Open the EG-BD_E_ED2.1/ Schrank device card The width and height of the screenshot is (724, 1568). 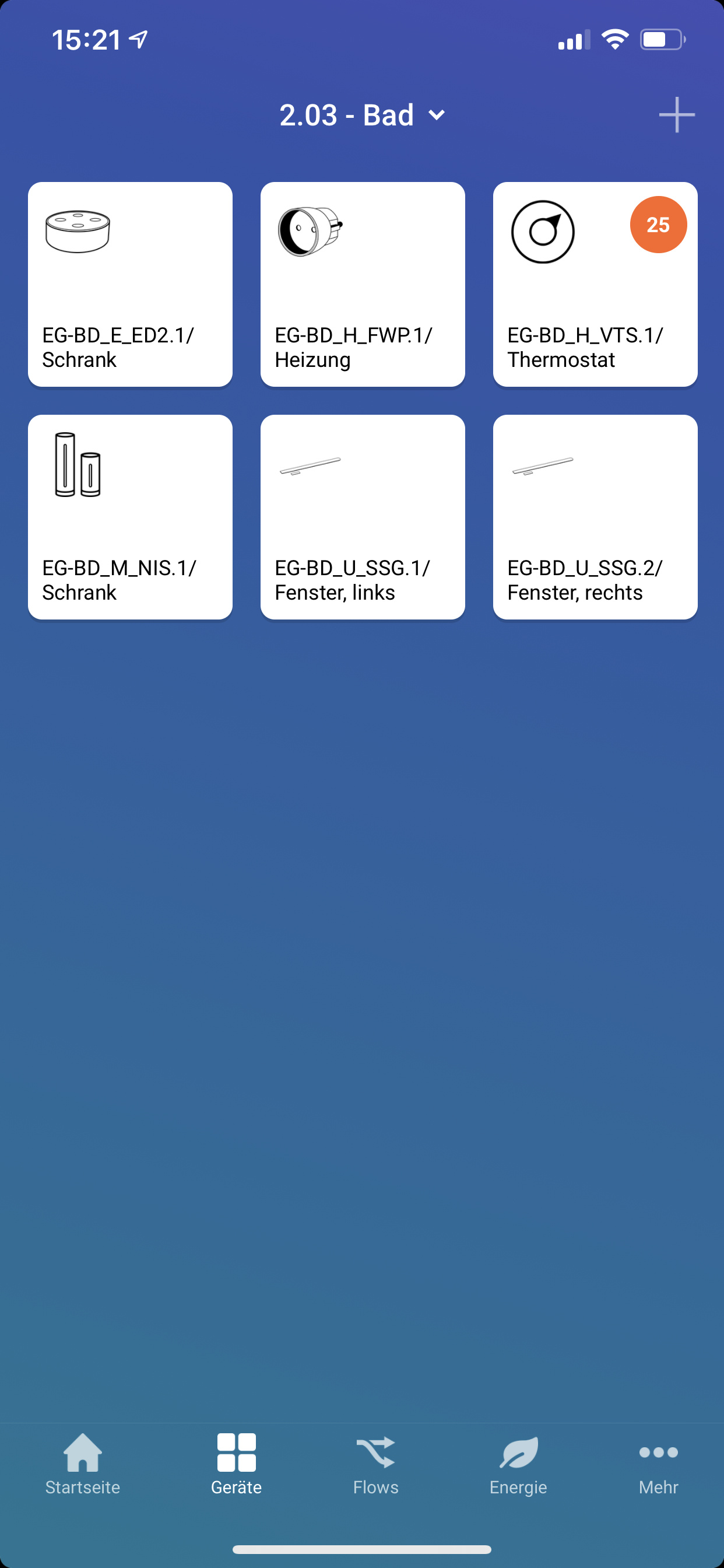click(130, 284)
